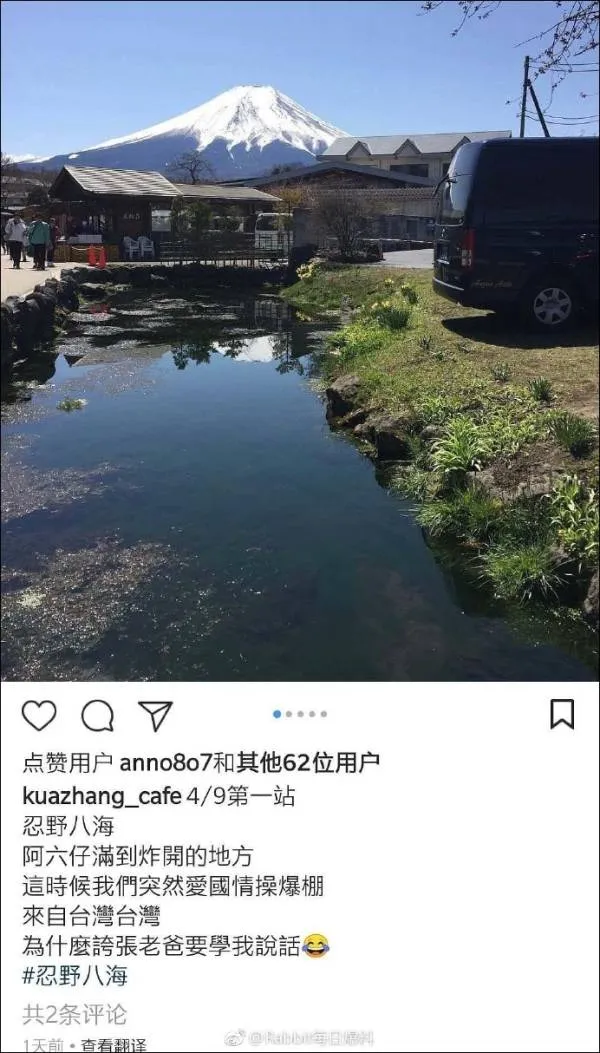
Task: View all 2 comments (共2条评论)
Action: 75,1014
